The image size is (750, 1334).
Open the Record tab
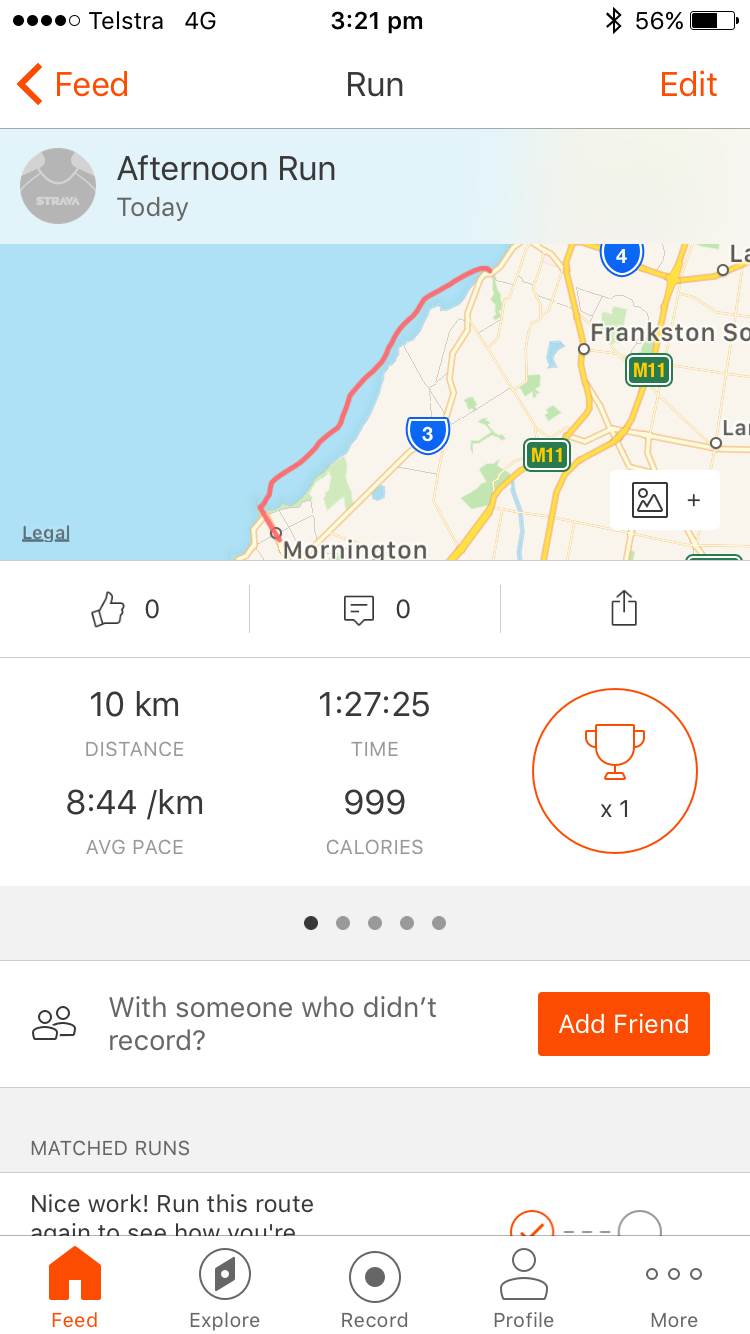coord(374,1288)
